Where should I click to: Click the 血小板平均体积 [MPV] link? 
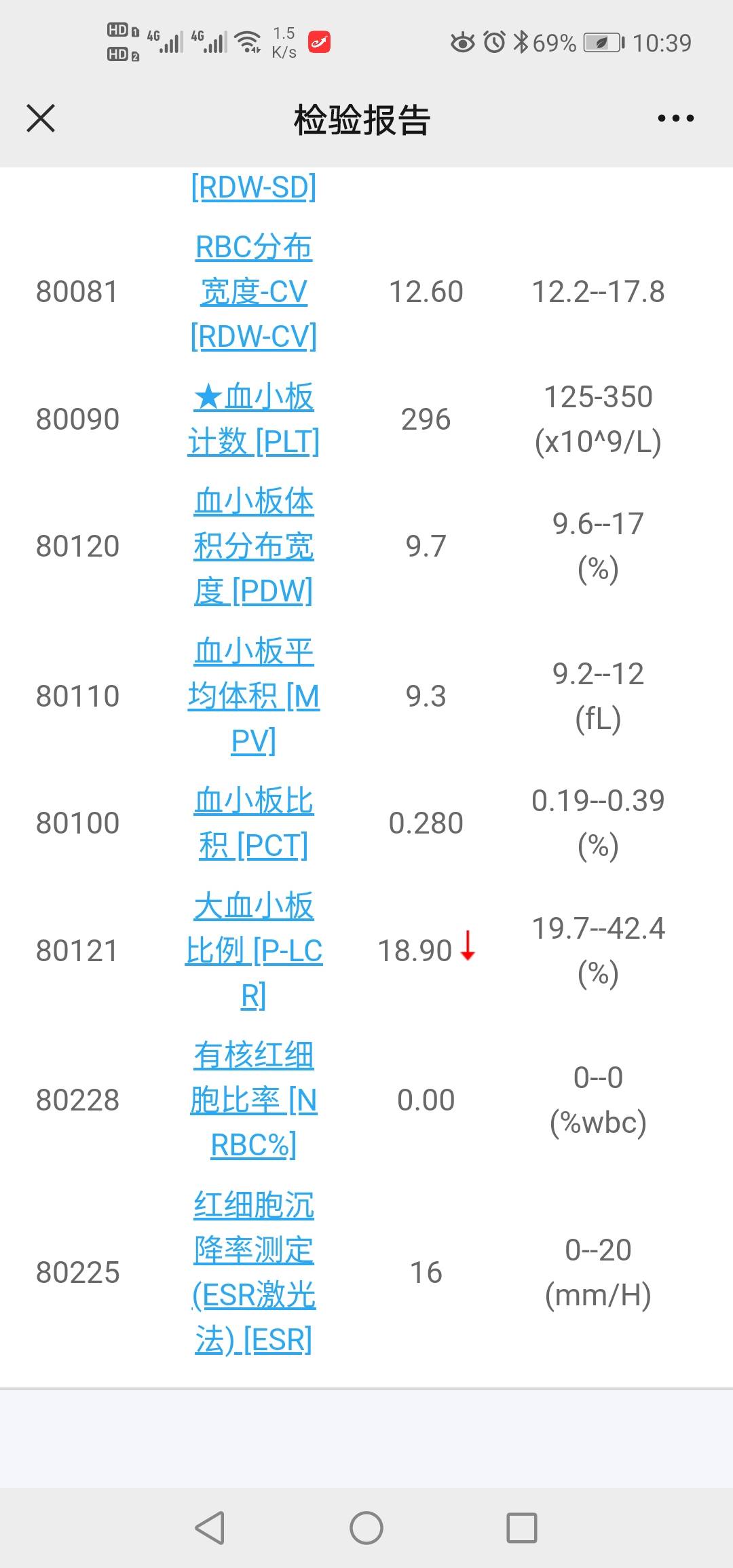point(252,695)
